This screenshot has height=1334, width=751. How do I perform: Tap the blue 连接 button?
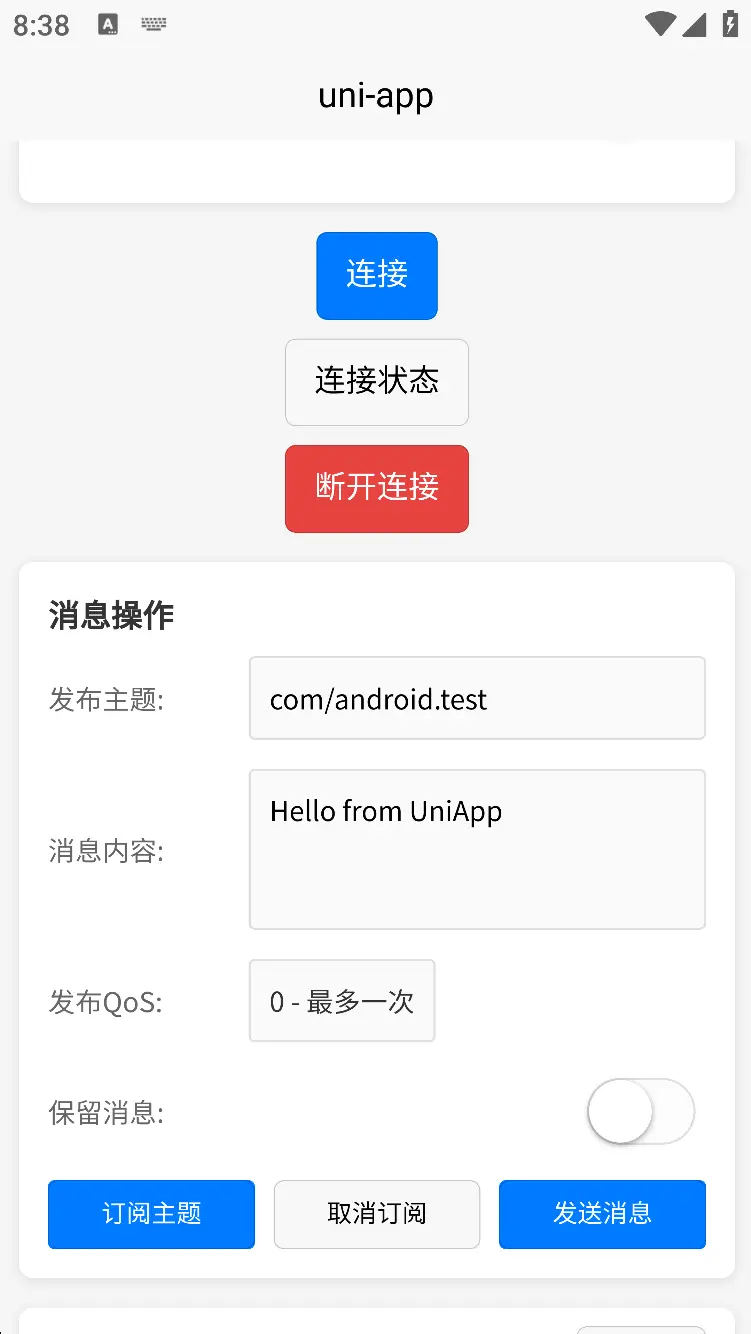click(x=377, y=276)
